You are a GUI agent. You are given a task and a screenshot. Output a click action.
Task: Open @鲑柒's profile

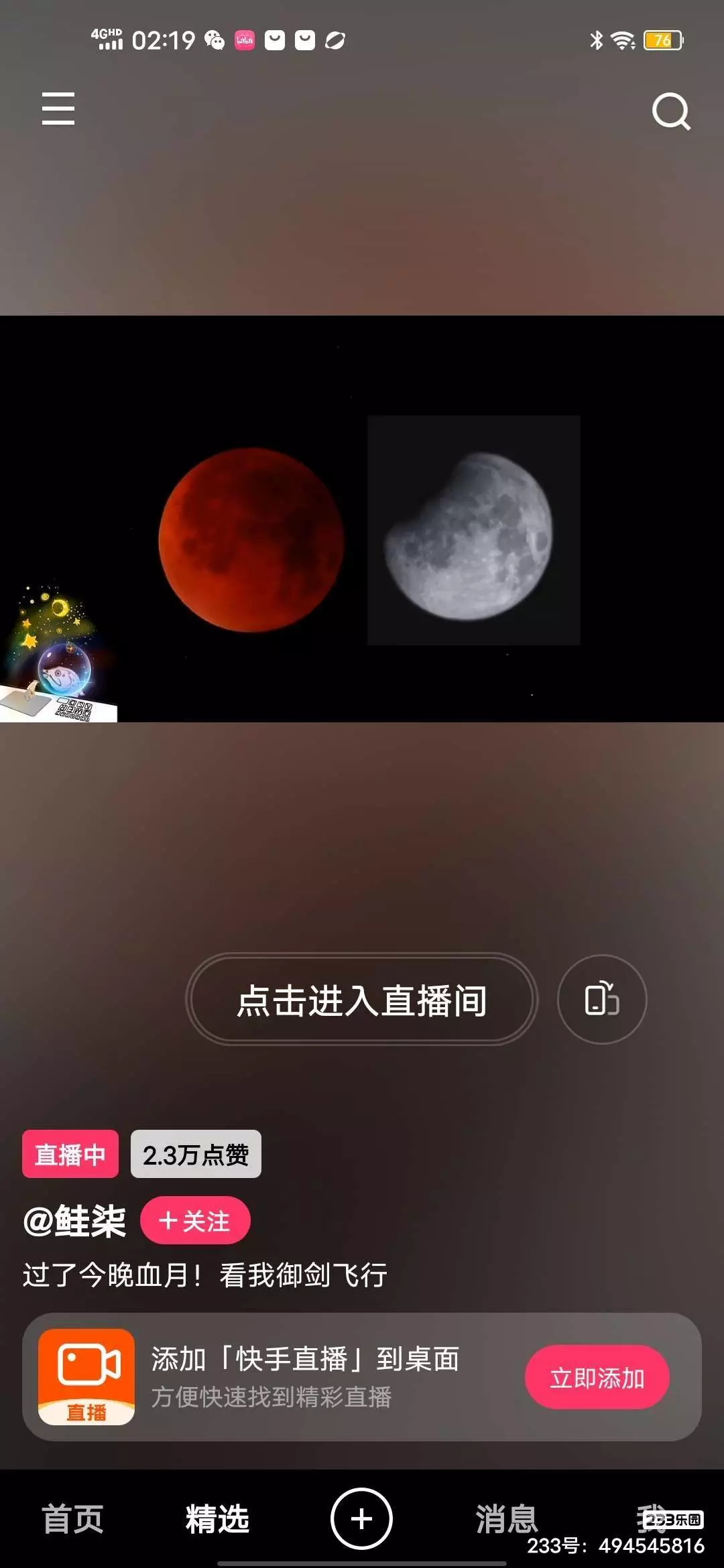74,1220
